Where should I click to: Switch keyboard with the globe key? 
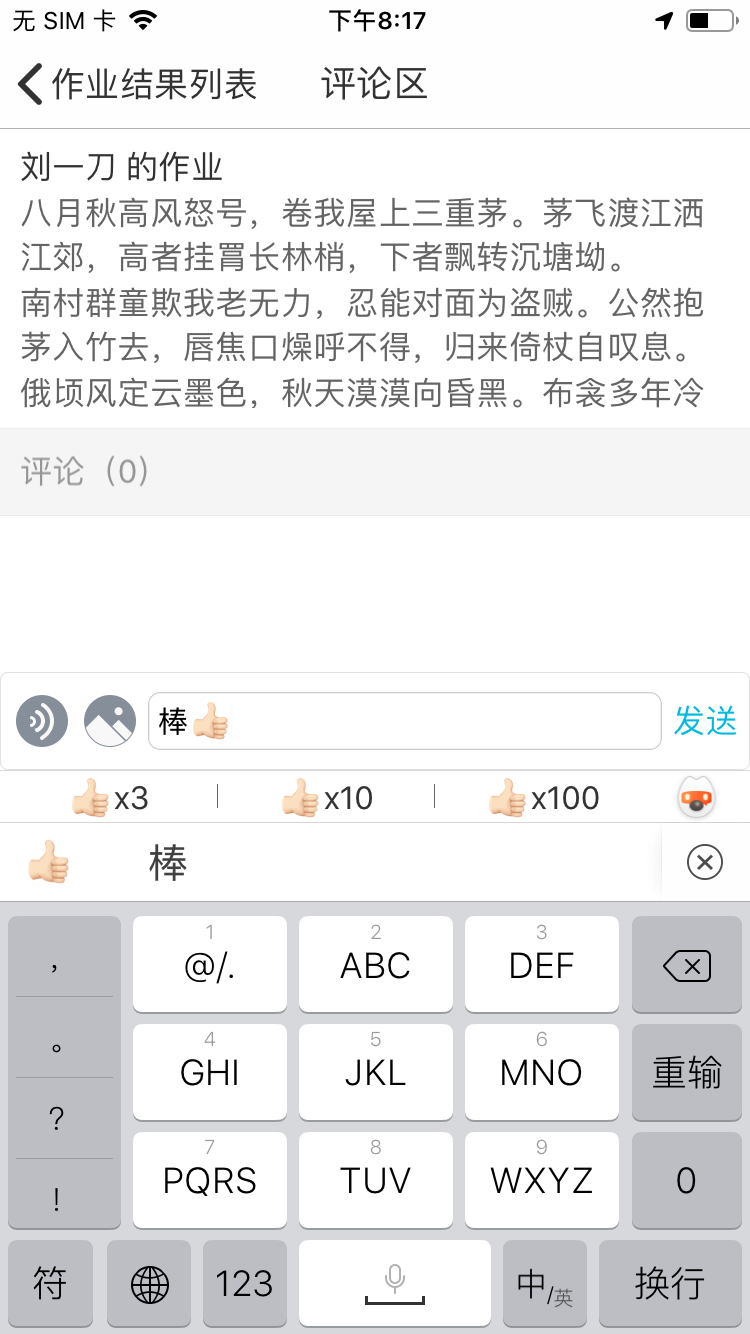tap(149, 1283)
